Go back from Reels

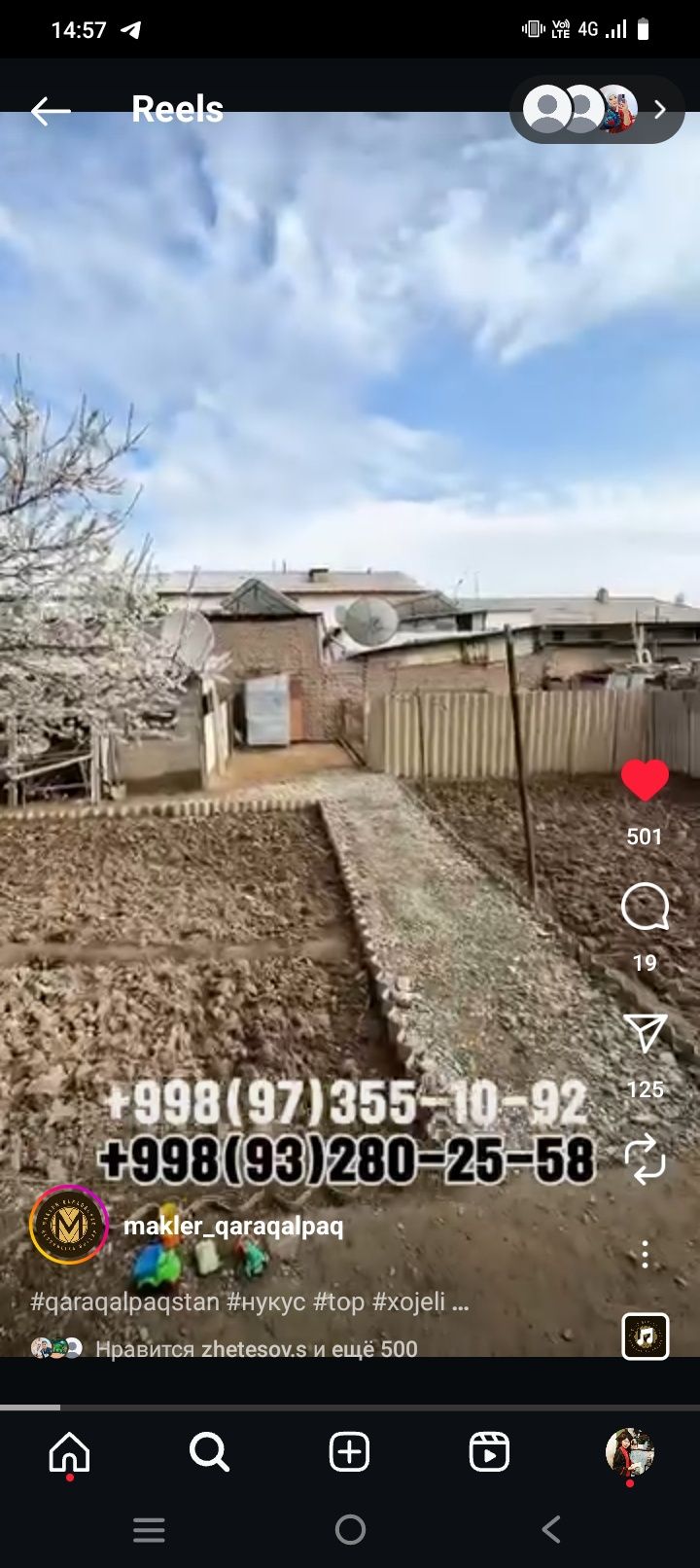(x=50, y=111)
